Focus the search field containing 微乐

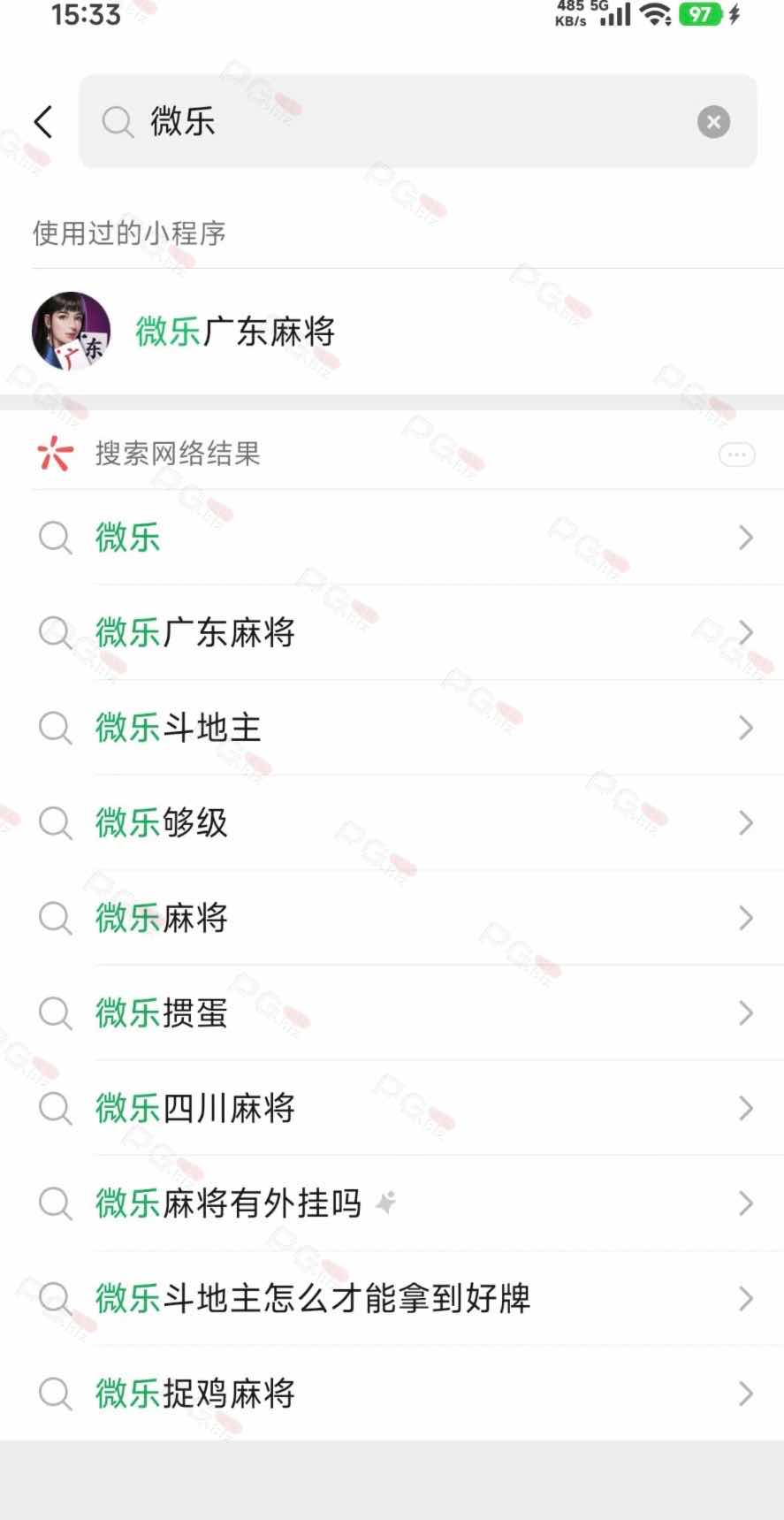coord(415,122)
